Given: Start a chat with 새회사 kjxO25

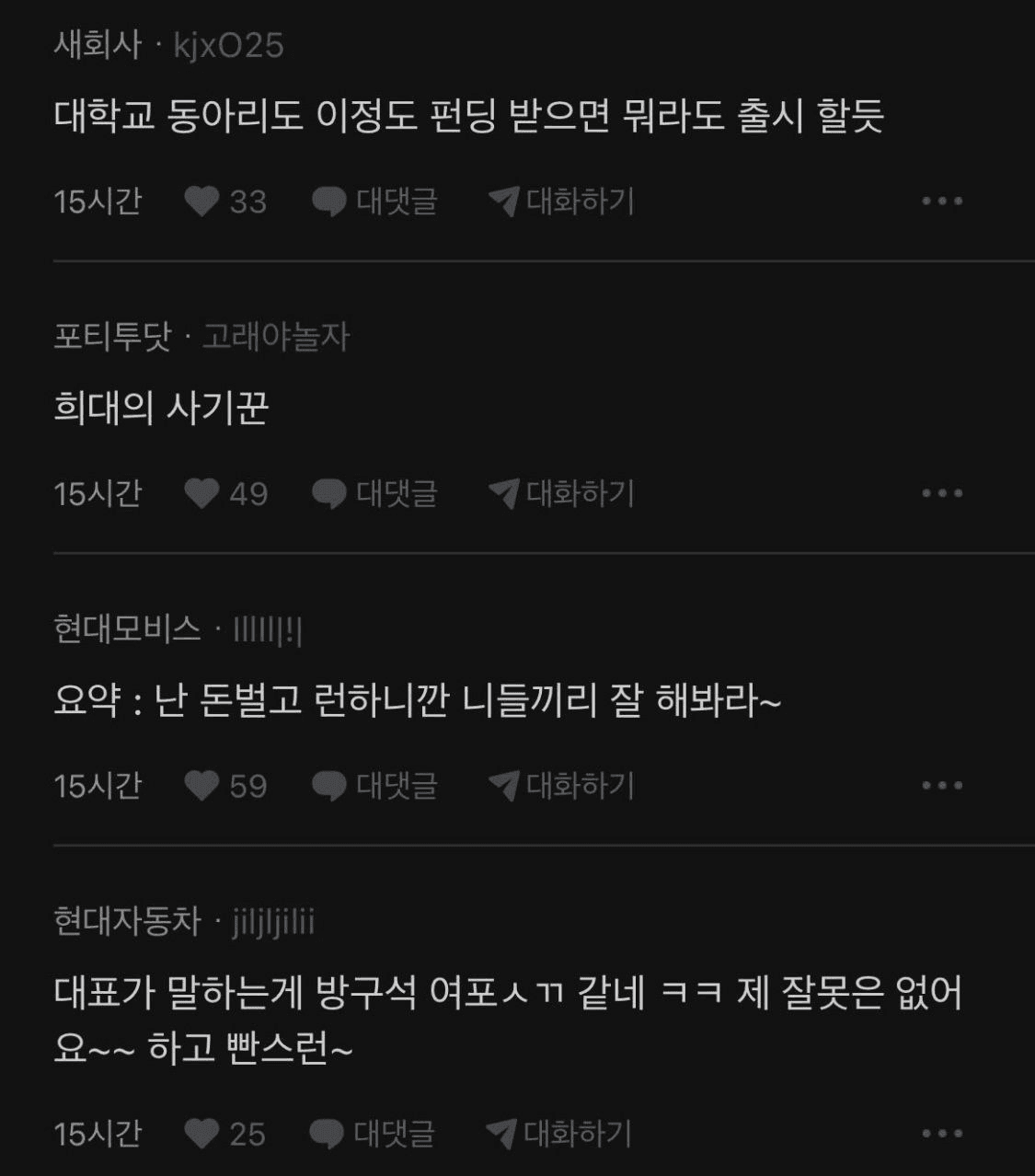Looking at the screenshot, I should click(561, 201).
